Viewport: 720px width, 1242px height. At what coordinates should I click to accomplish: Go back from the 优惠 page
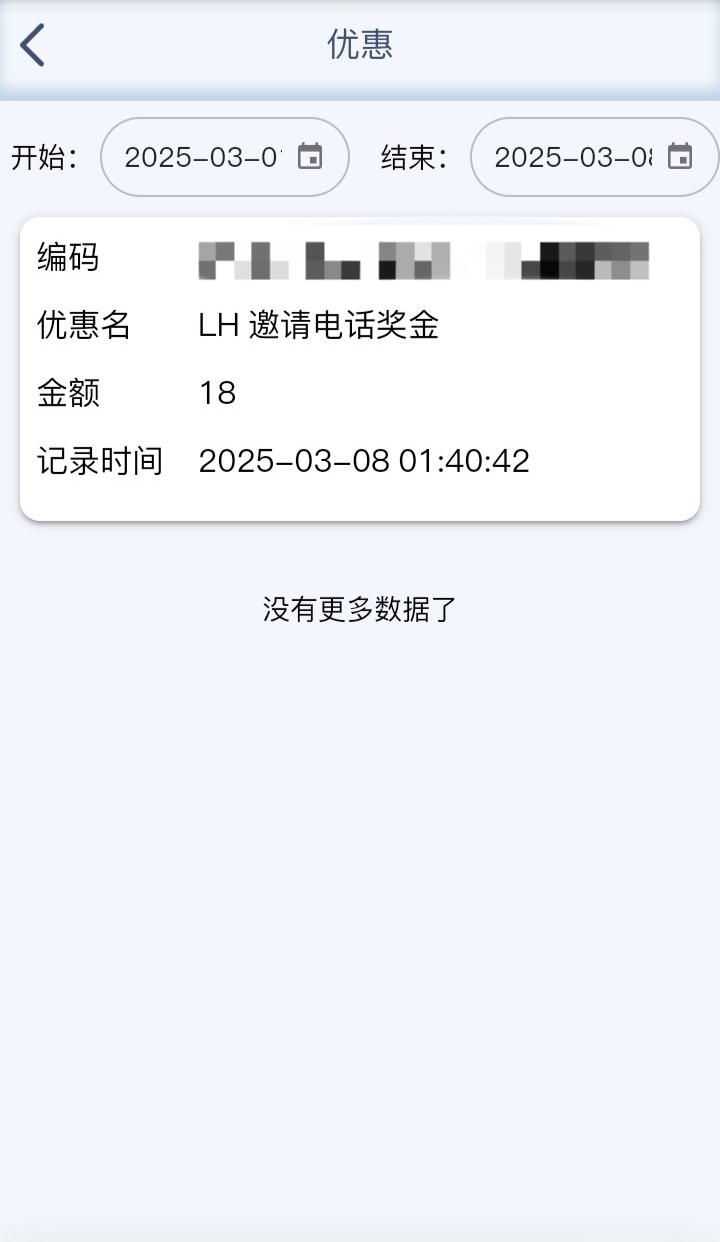(32, 46)
